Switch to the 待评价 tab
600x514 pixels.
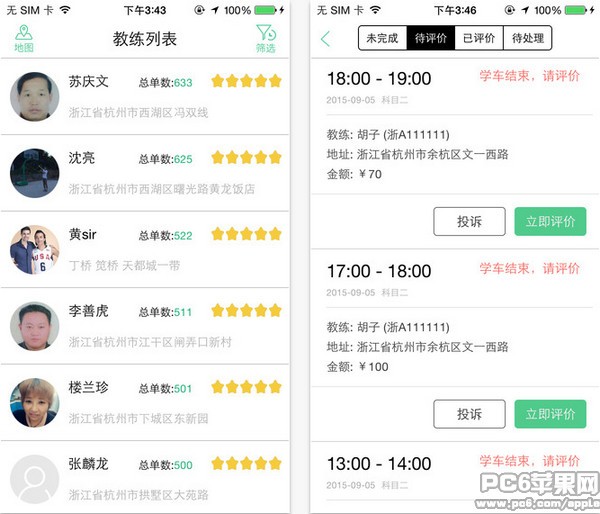click(430, 38)
